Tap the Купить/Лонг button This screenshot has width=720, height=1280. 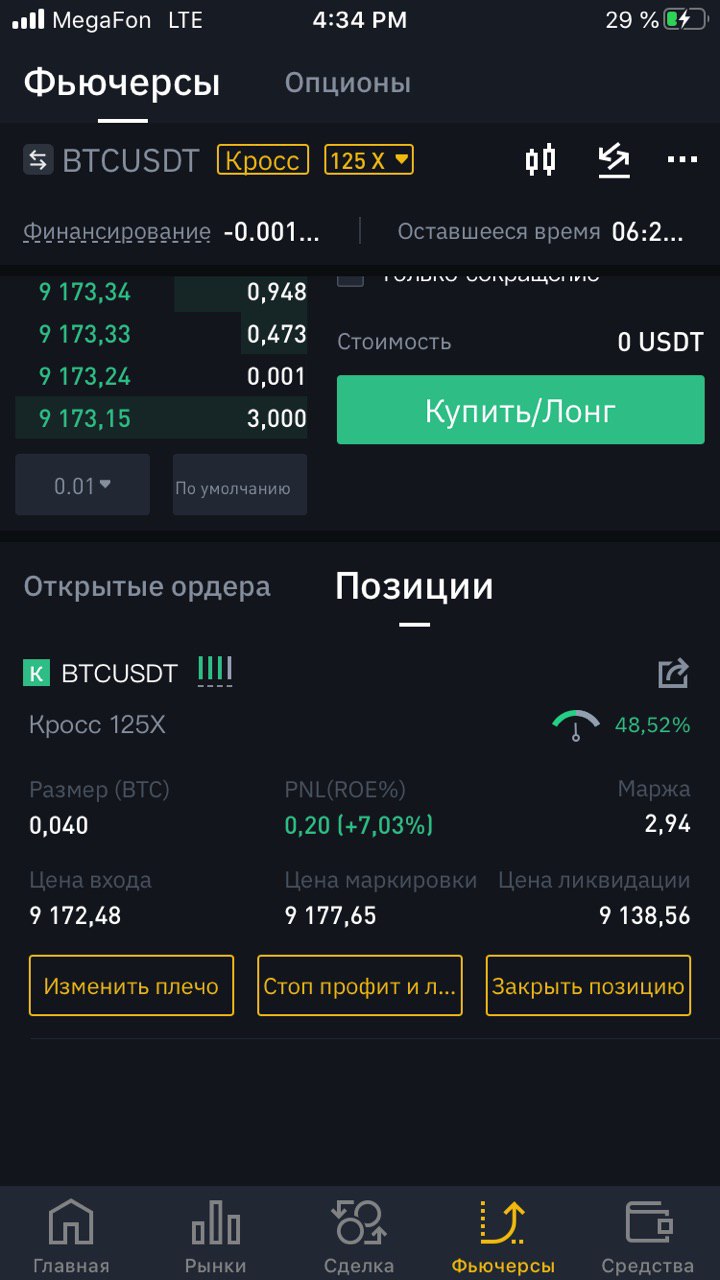(x=521, y=410)
